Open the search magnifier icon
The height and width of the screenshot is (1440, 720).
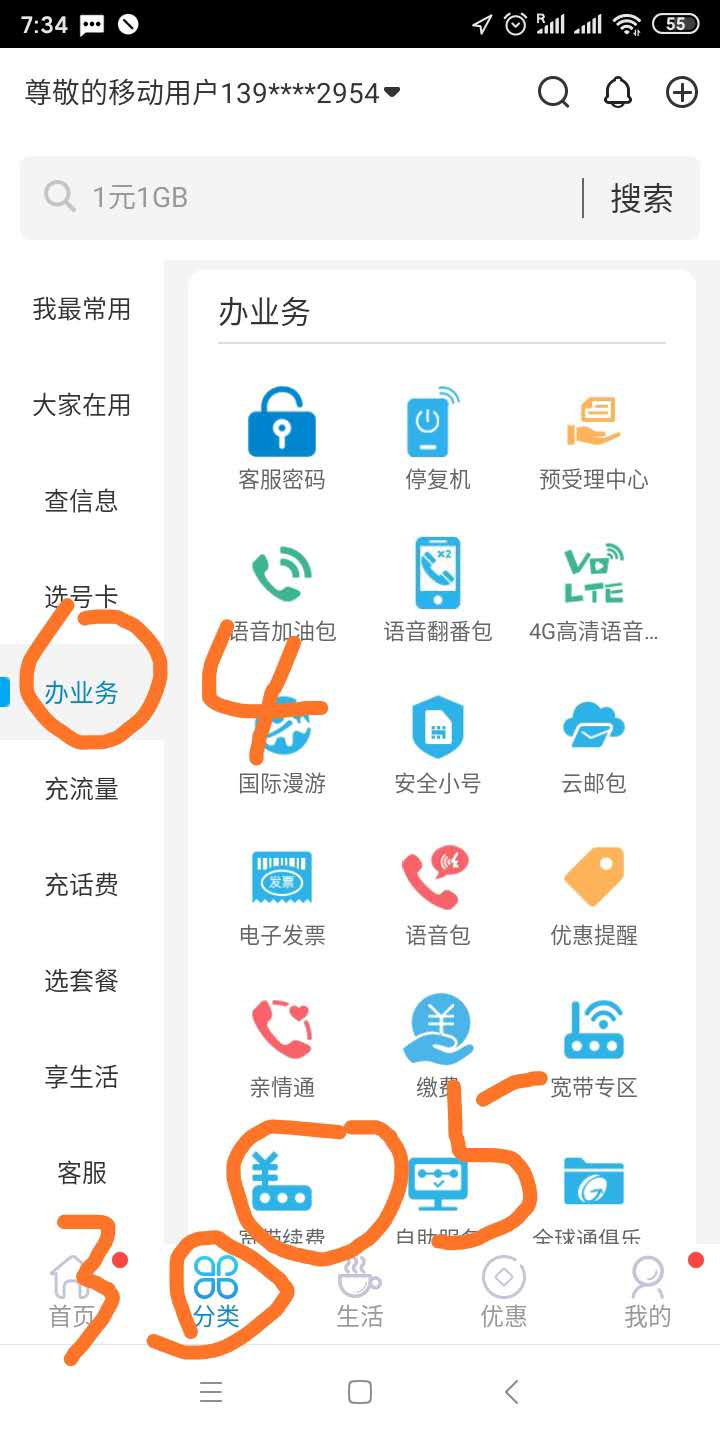coord(553,93)
